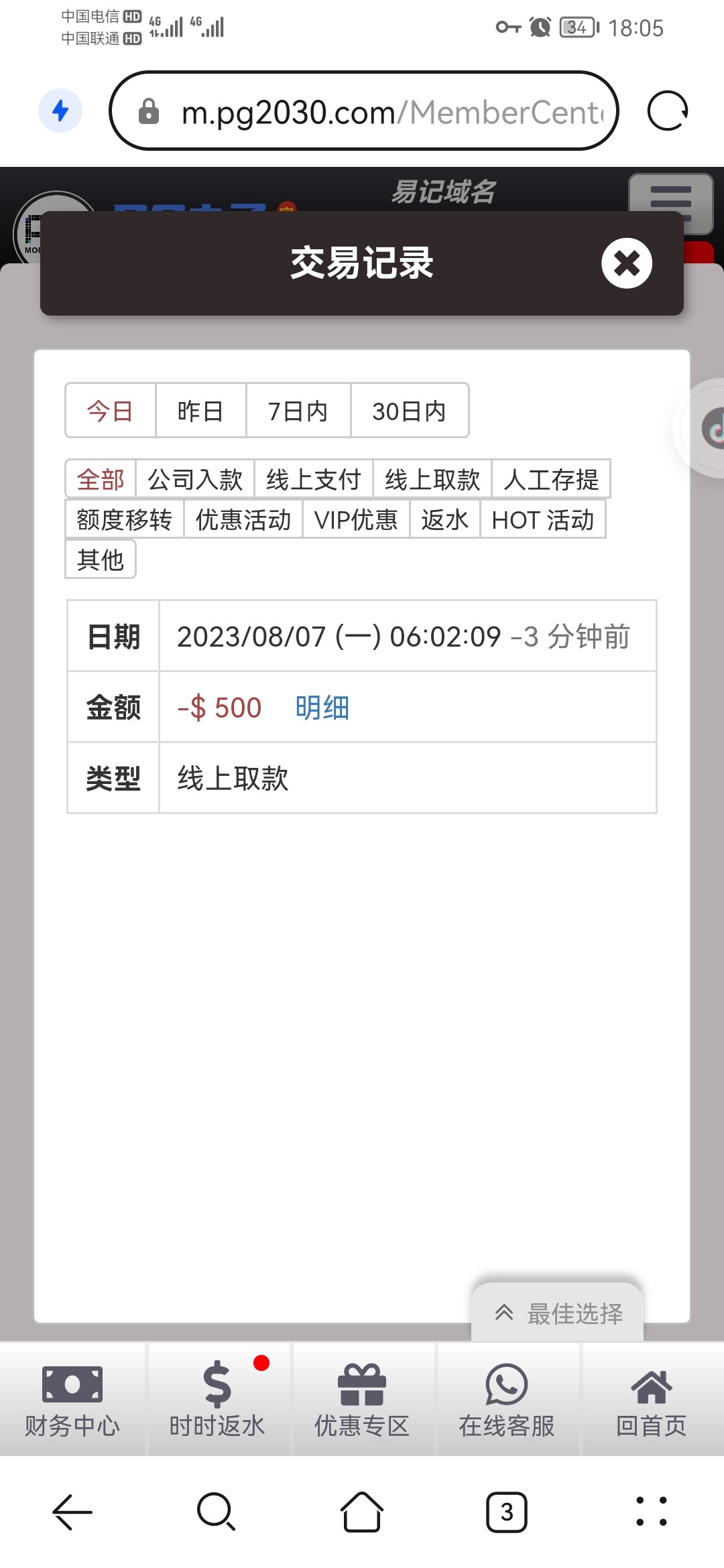724x1568 pixels.
Task: View open tabs via the 3 counter
Action: (507, 1512)
